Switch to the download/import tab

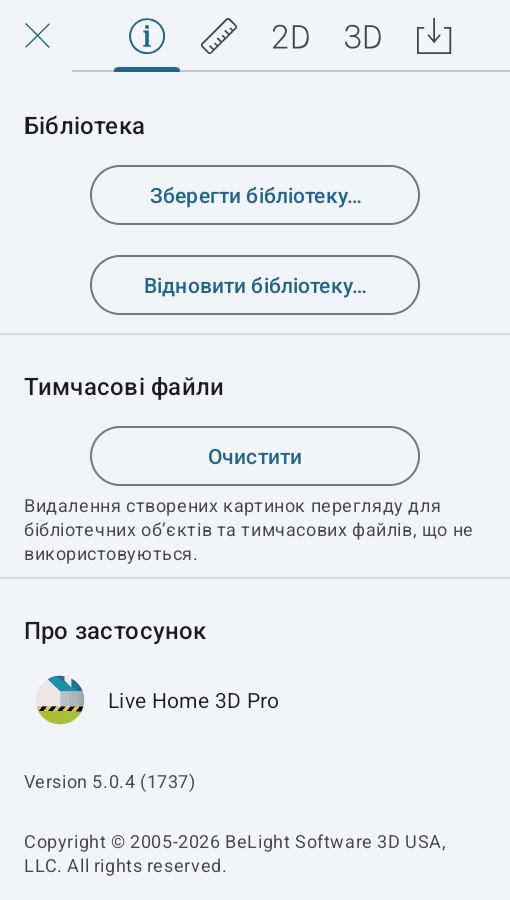[434, 37]
